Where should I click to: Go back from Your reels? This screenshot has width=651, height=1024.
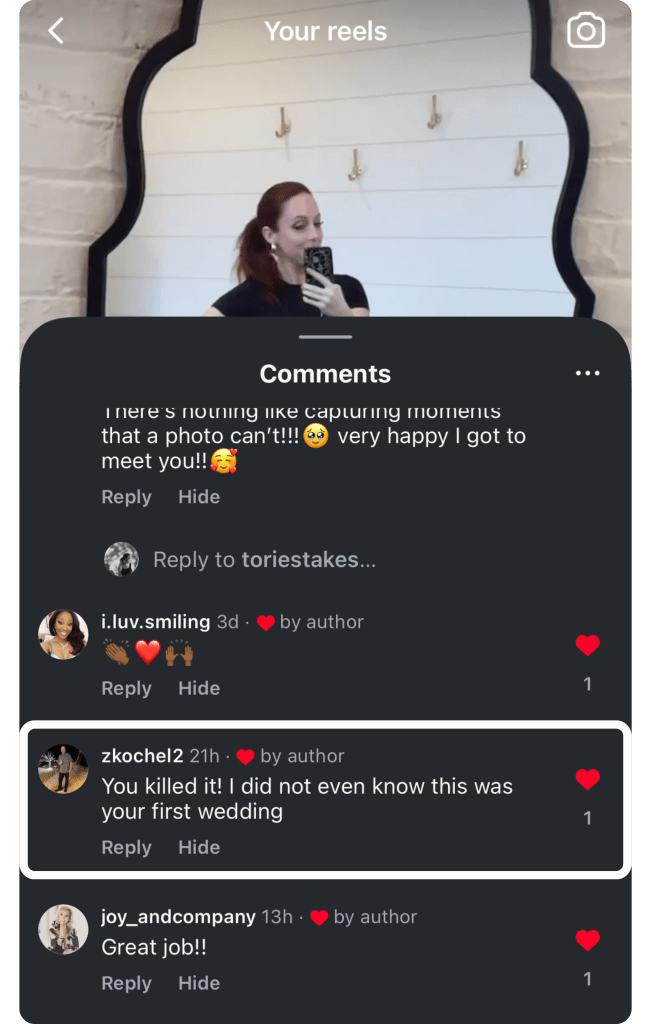[56, 31]
